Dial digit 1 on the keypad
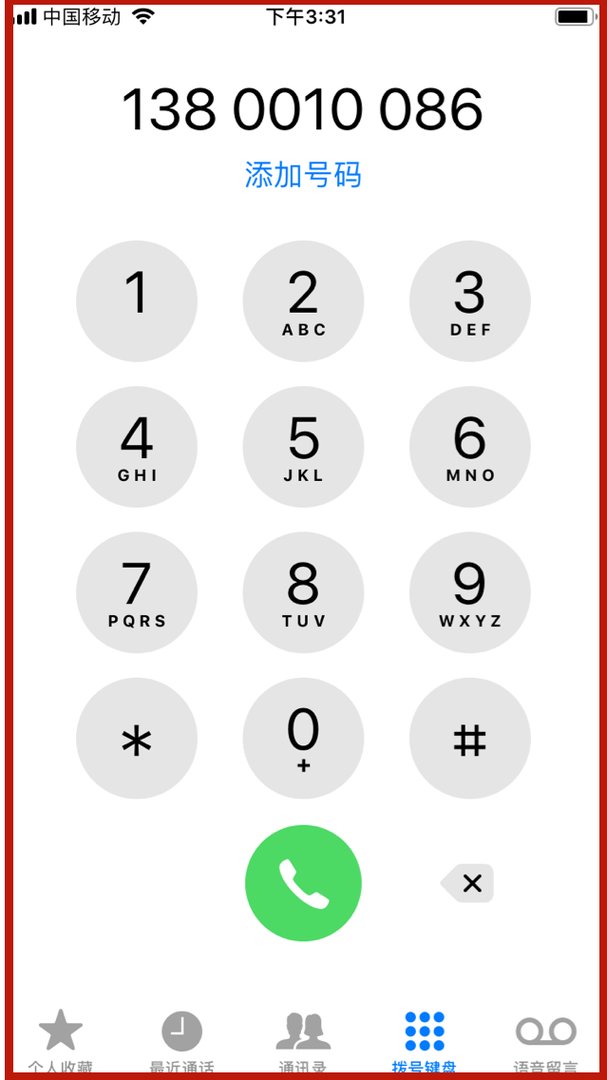The height and width of the screenshot is (1080, 607). [x=137, y=301]
